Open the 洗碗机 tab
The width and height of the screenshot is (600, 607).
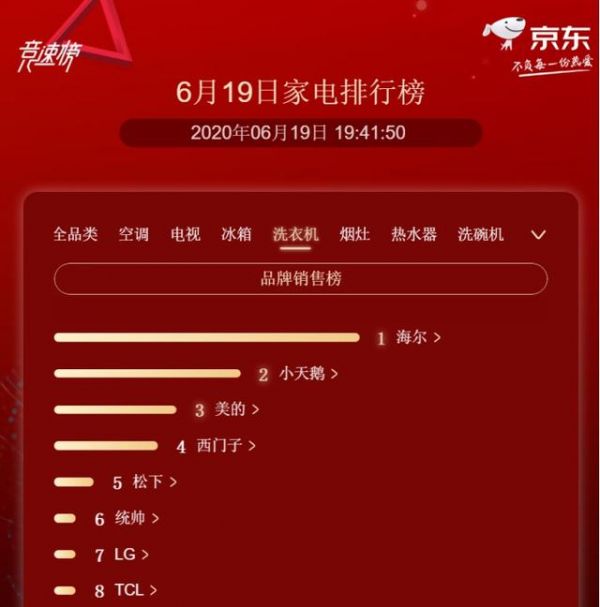click(x=480, y=234)
